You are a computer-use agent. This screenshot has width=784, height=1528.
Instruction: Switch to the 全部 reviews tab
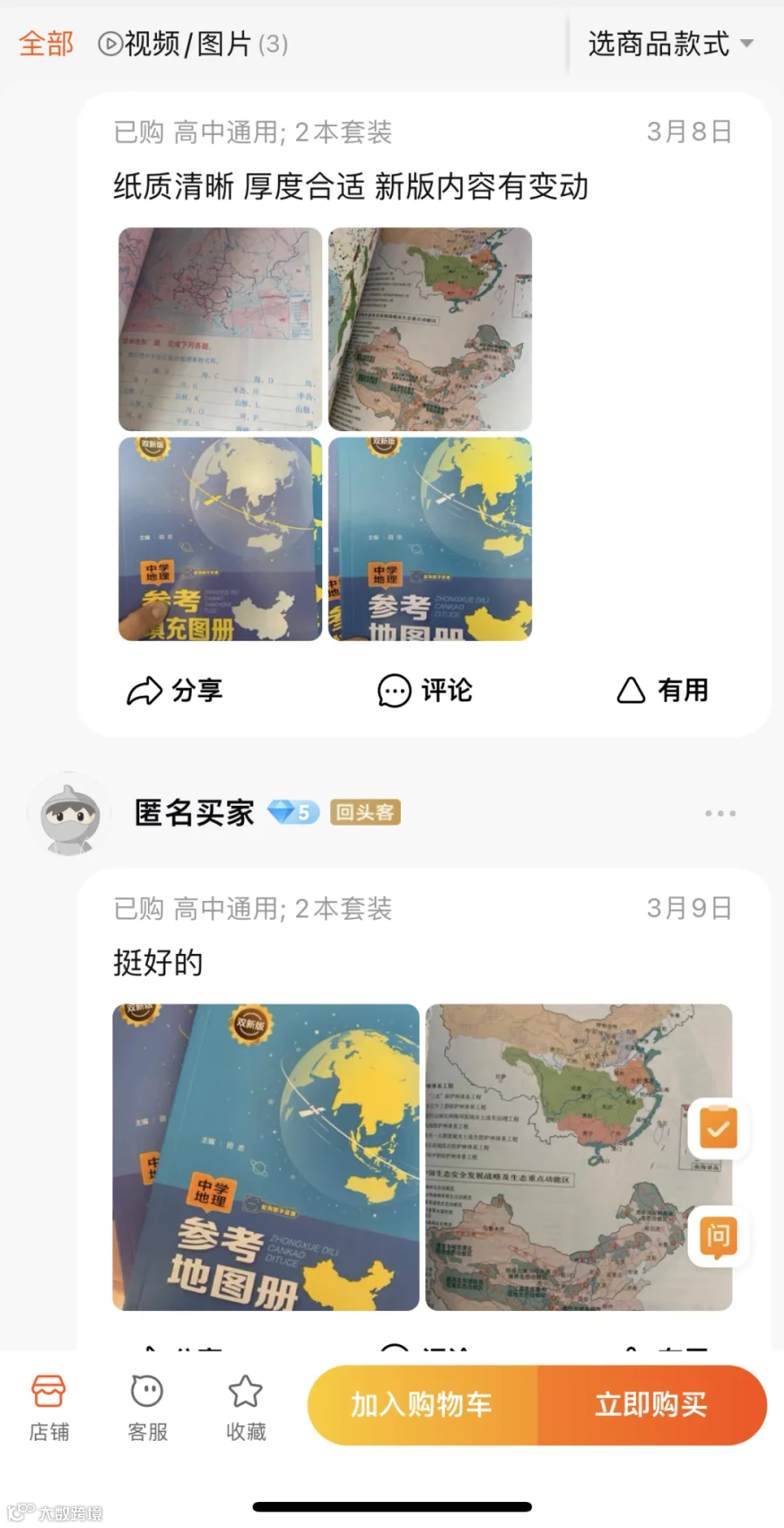(x=46, y=44)
